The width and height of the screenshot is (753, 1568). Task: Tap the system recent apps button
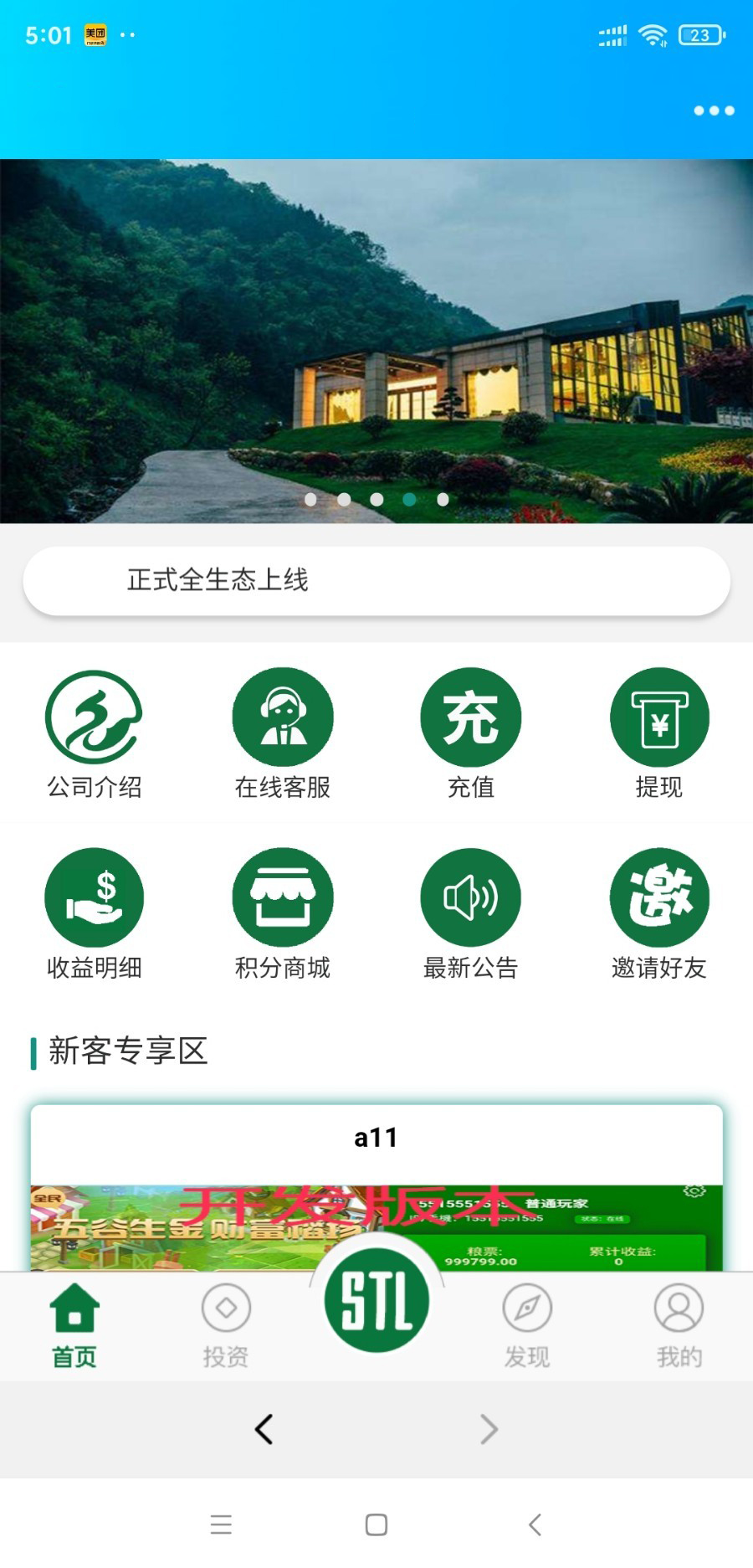click(x=221, y=1524)
